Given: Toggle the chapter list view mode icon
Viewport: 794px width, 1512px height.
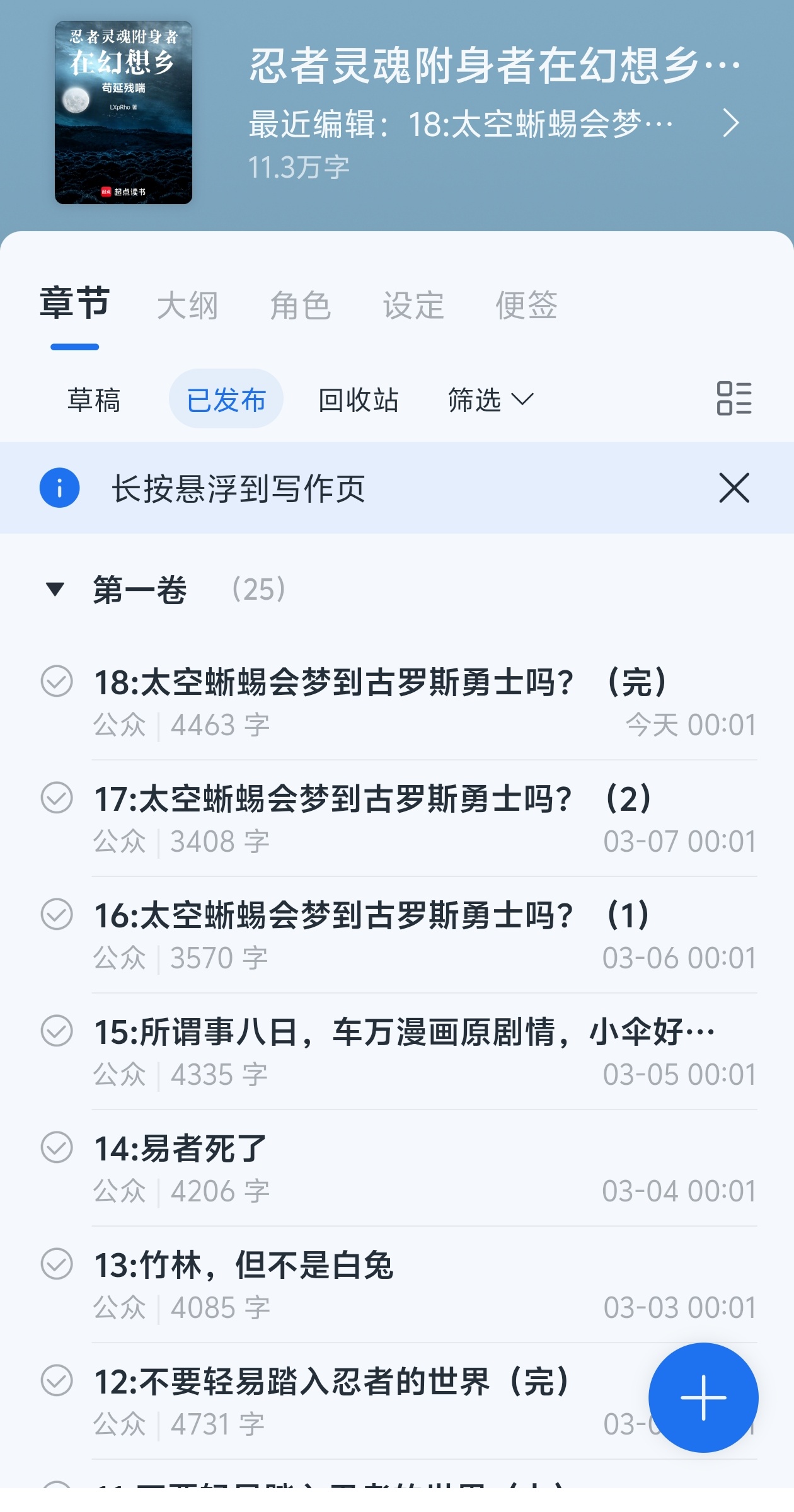Looking at the screenshot, I should click(x=734, y=399).
